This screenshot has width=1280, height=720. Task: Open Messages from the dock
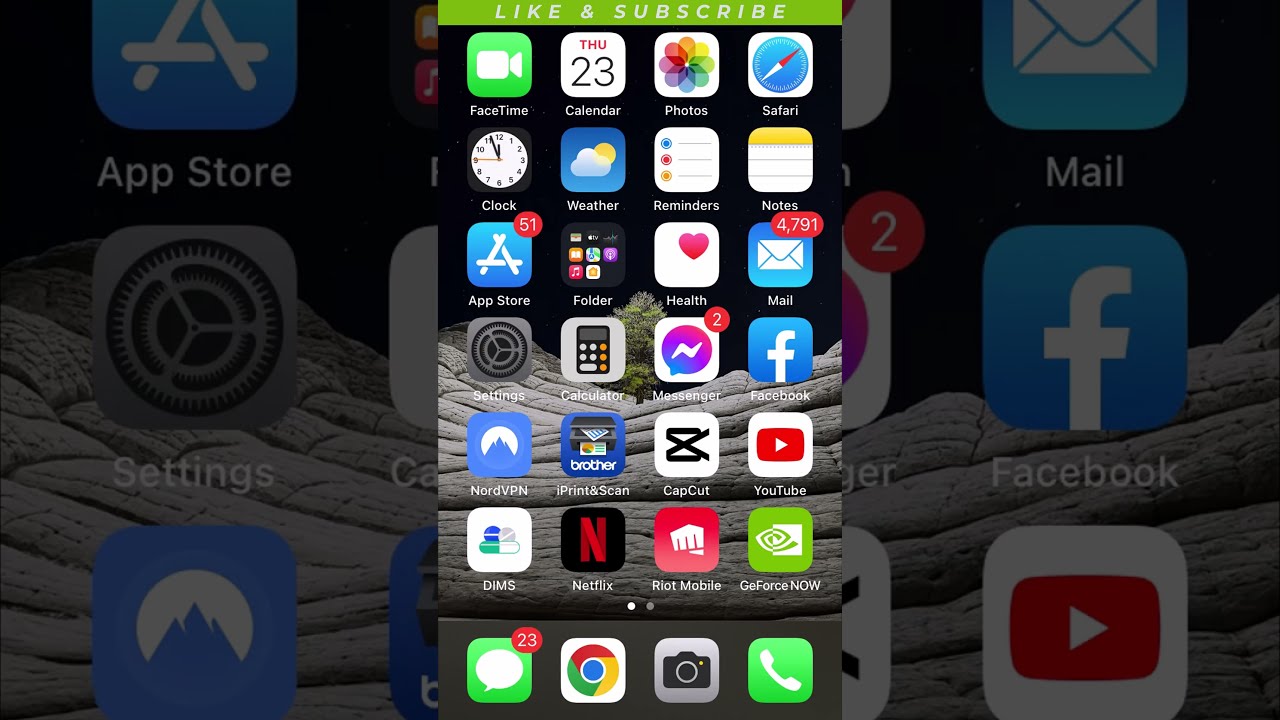click(499, 670)
